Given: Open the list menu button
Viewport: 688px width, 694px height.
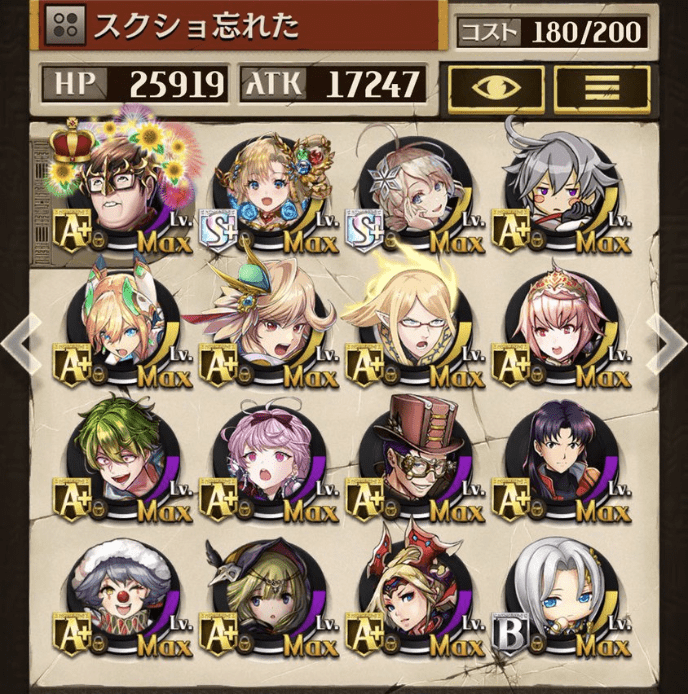Looking at the screenshot, I should 601,88.
